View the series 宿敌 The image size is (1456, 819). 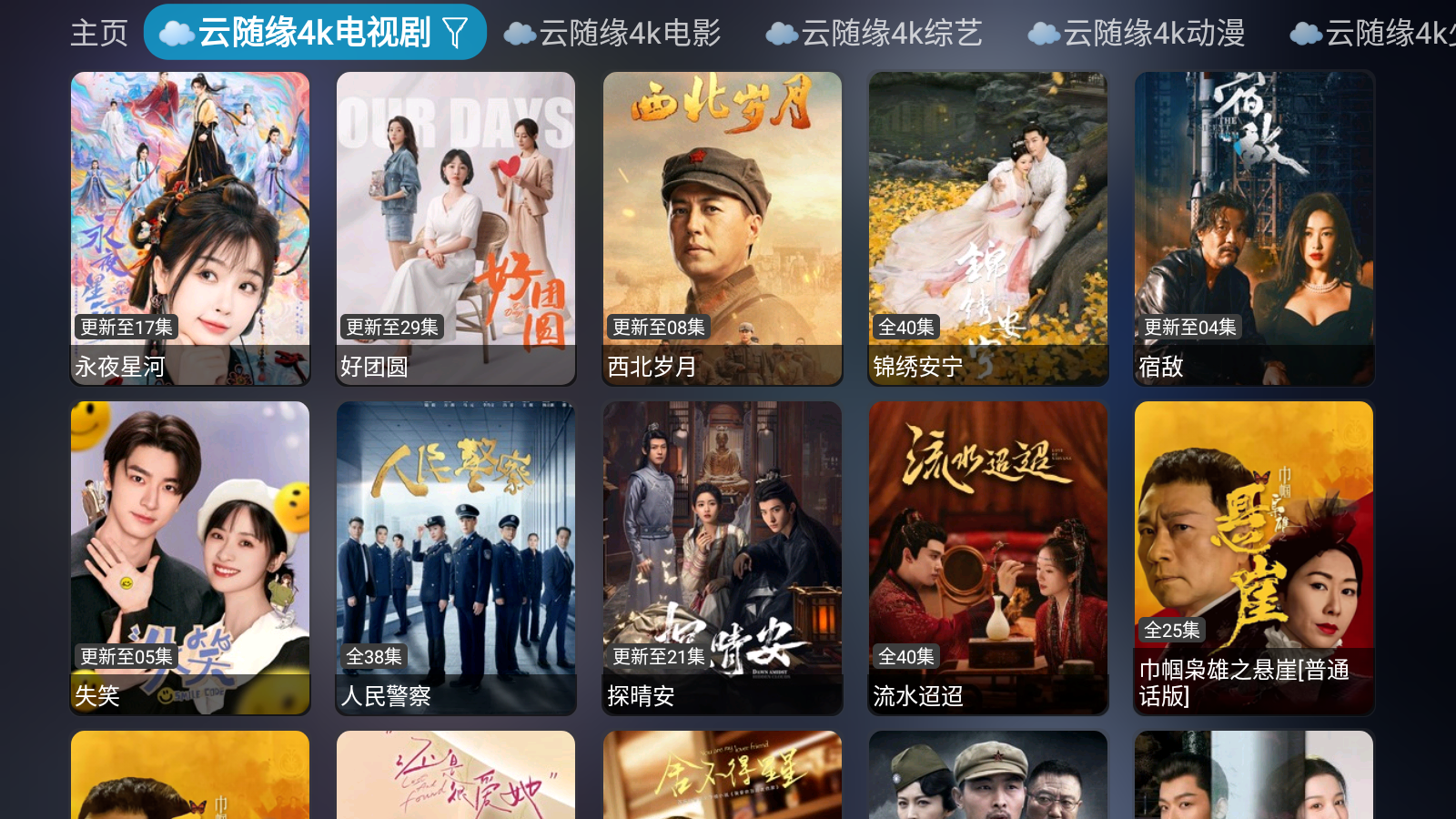pyautogui.click(x=1254, y=227)
